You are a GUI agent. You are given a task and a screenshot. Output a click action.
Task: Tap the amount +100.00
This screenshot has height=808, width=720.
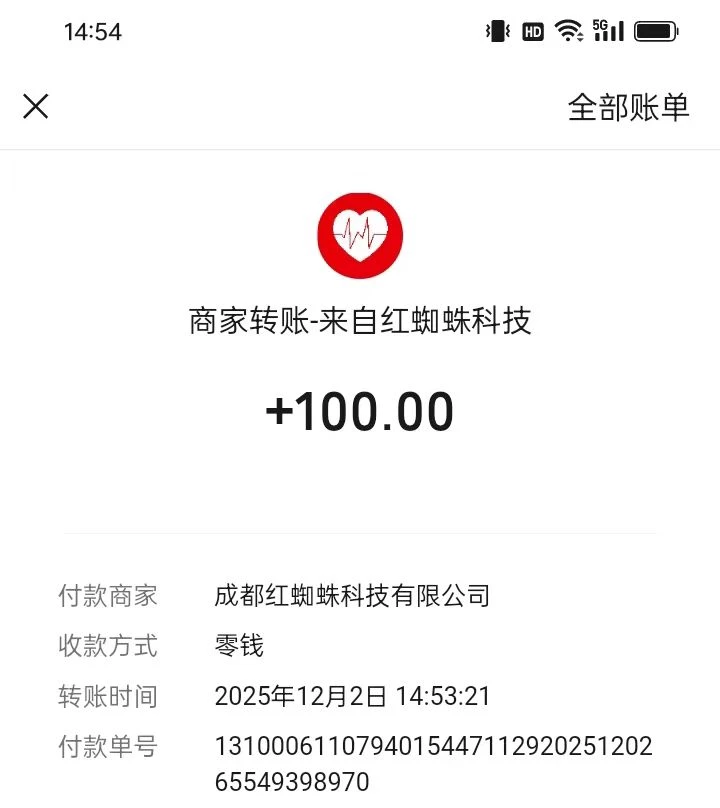[x=360, y=410]
